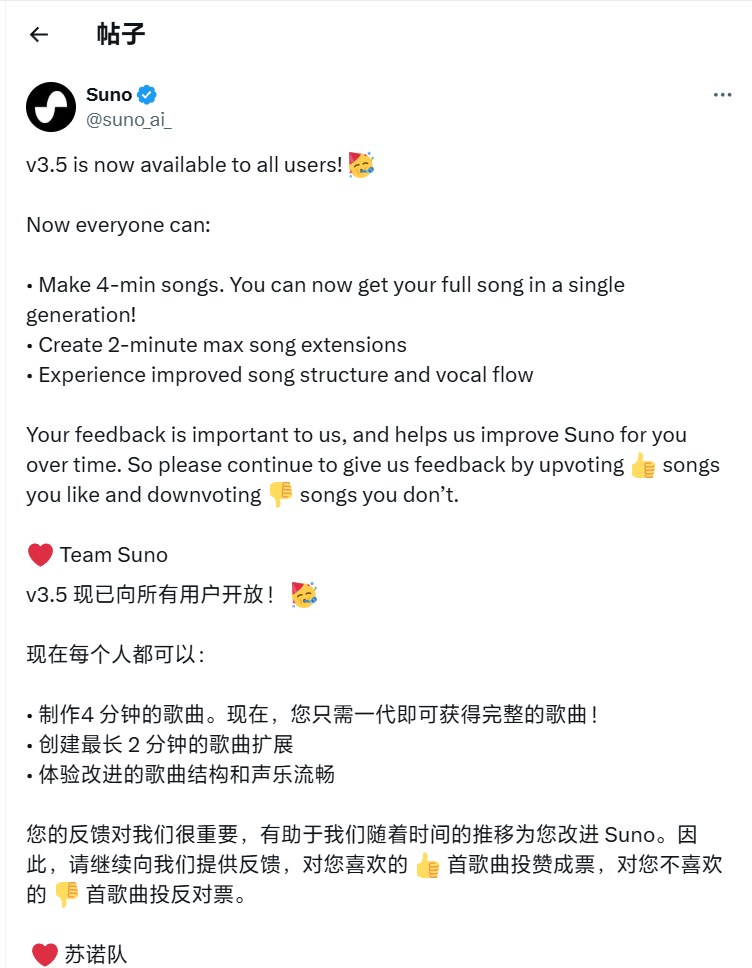
Task: Click the 'Now everyone can:' line
Action: (120, 224)
